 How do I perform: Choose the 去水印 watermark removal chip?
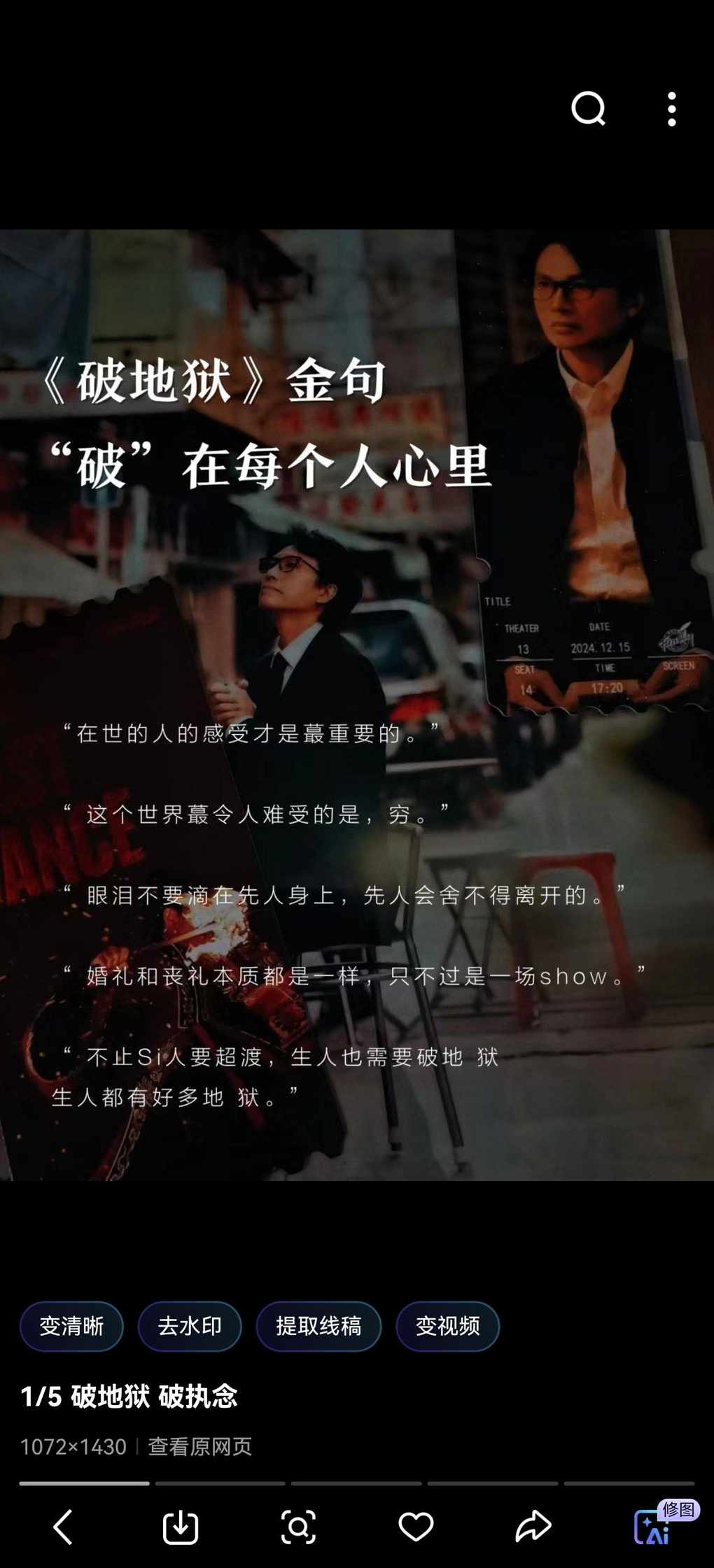pyautogui.click(x=190, y=1326)
